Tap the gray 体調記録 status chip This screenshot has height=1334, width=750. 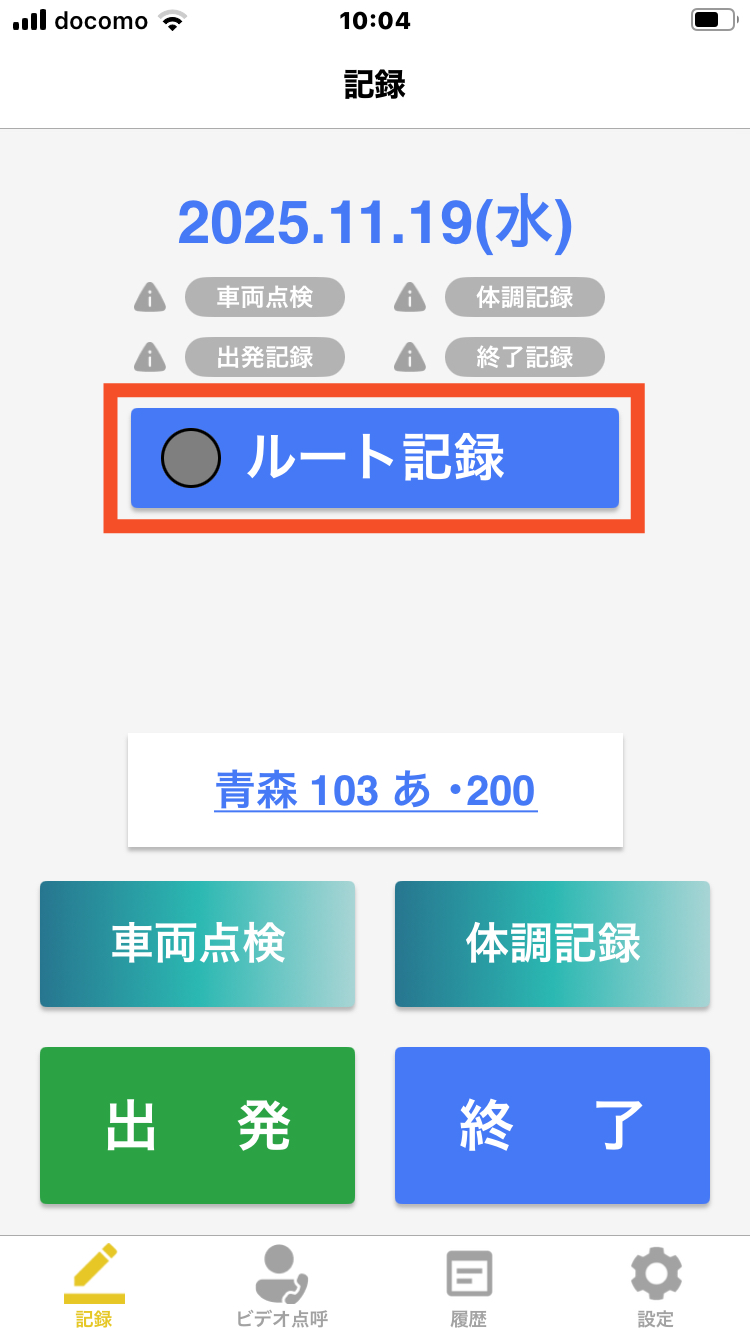[525, 297]
